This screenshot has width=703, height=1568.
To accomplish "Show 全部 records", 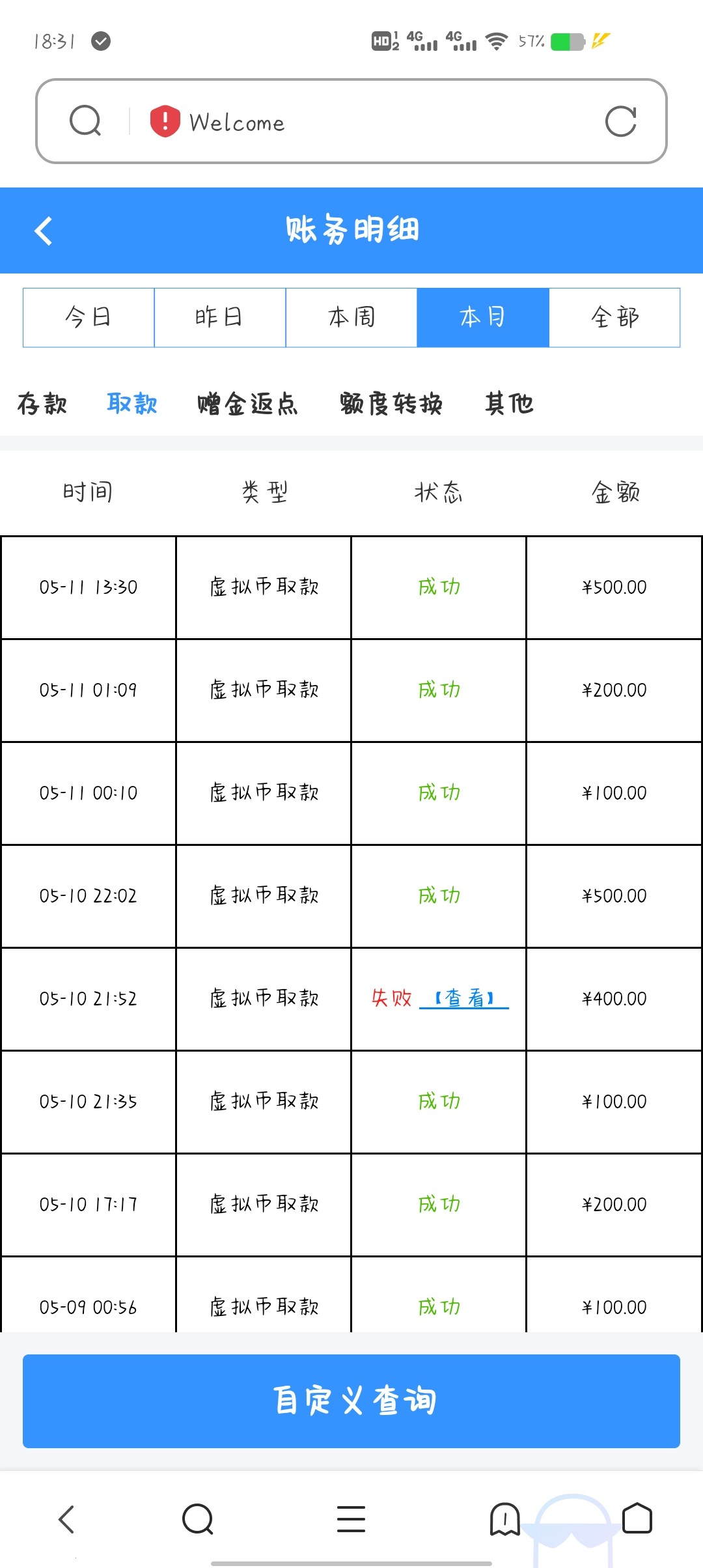I will coord(614,317).
